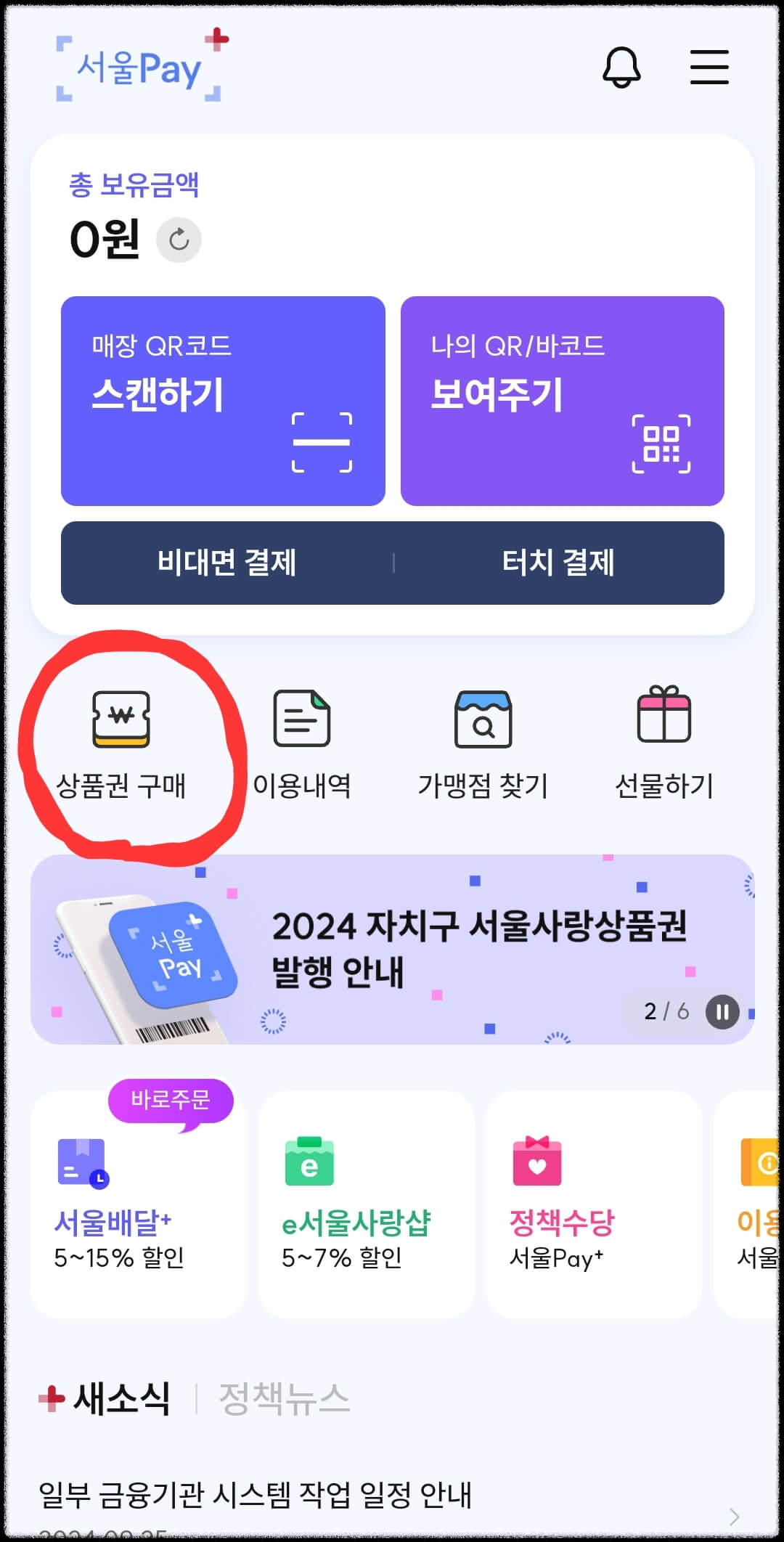This screenshot has width=784, height=1542.
Task: Pause the banner carousel
Action: point(722,1011)
